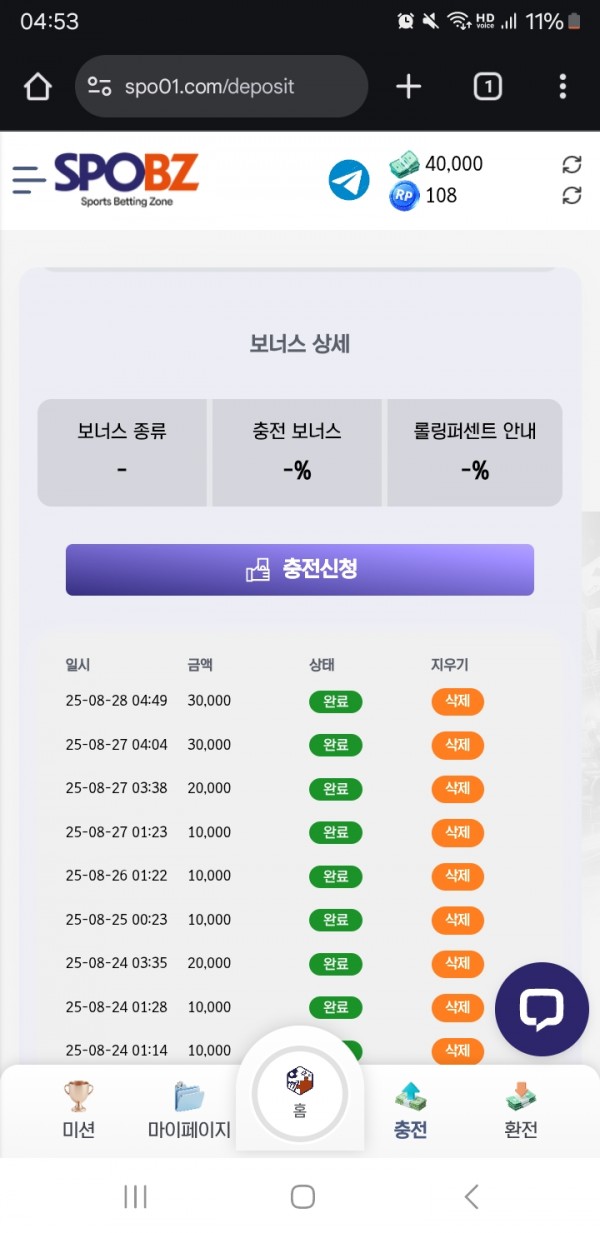Switch to the 마이페이지 tab
The height and width of the screenshot is (1233, 600).
tap(189, 1110)
